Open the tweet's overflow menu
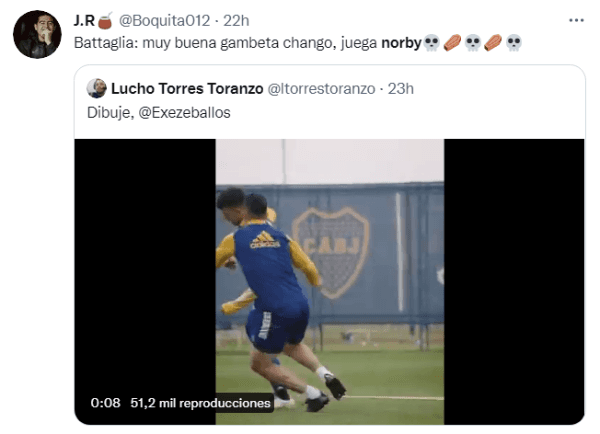Viewport: 600px width, 434px height. (576, 20)
